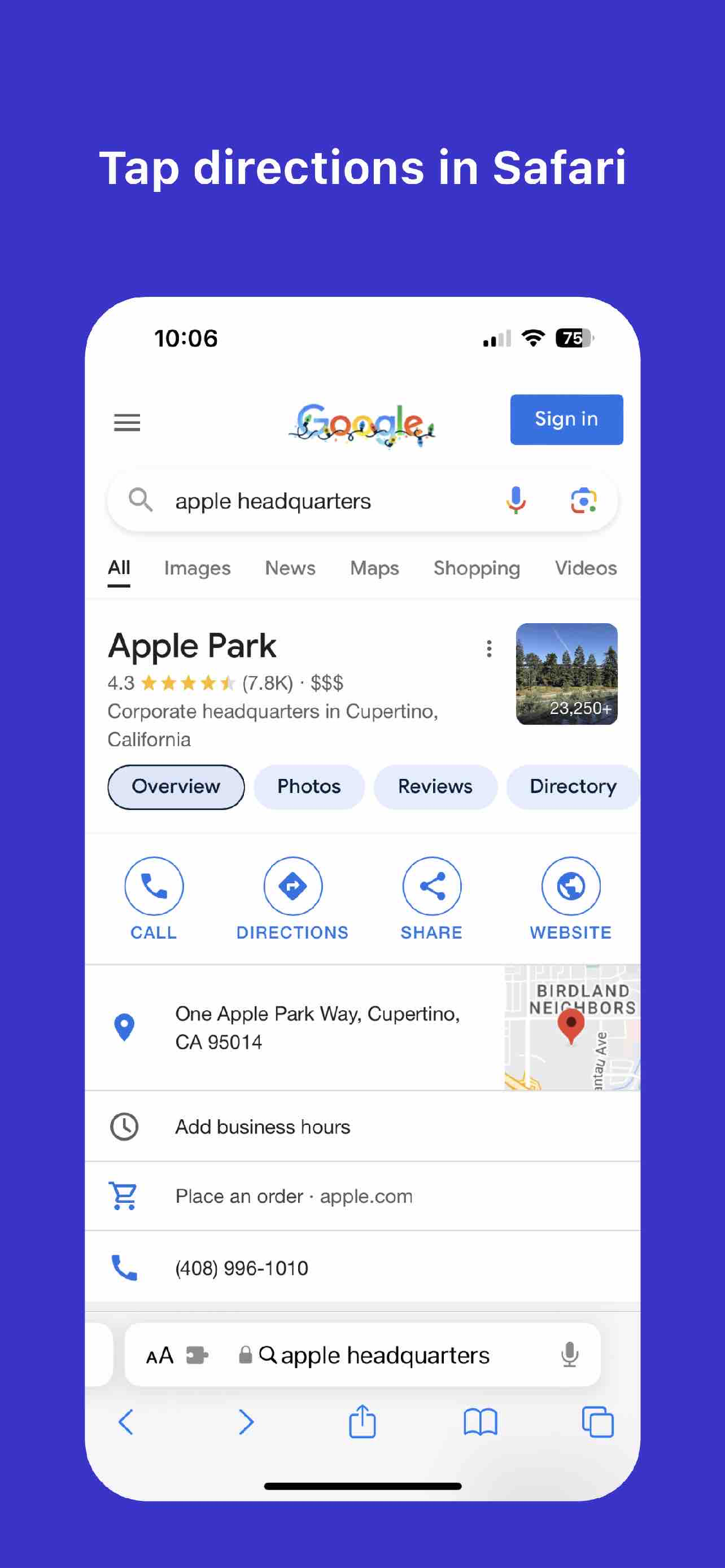Viewport: 725px width, 1568px height.
Task: Open Safari's share sheet icon
Action: (x=362, y=1423)
